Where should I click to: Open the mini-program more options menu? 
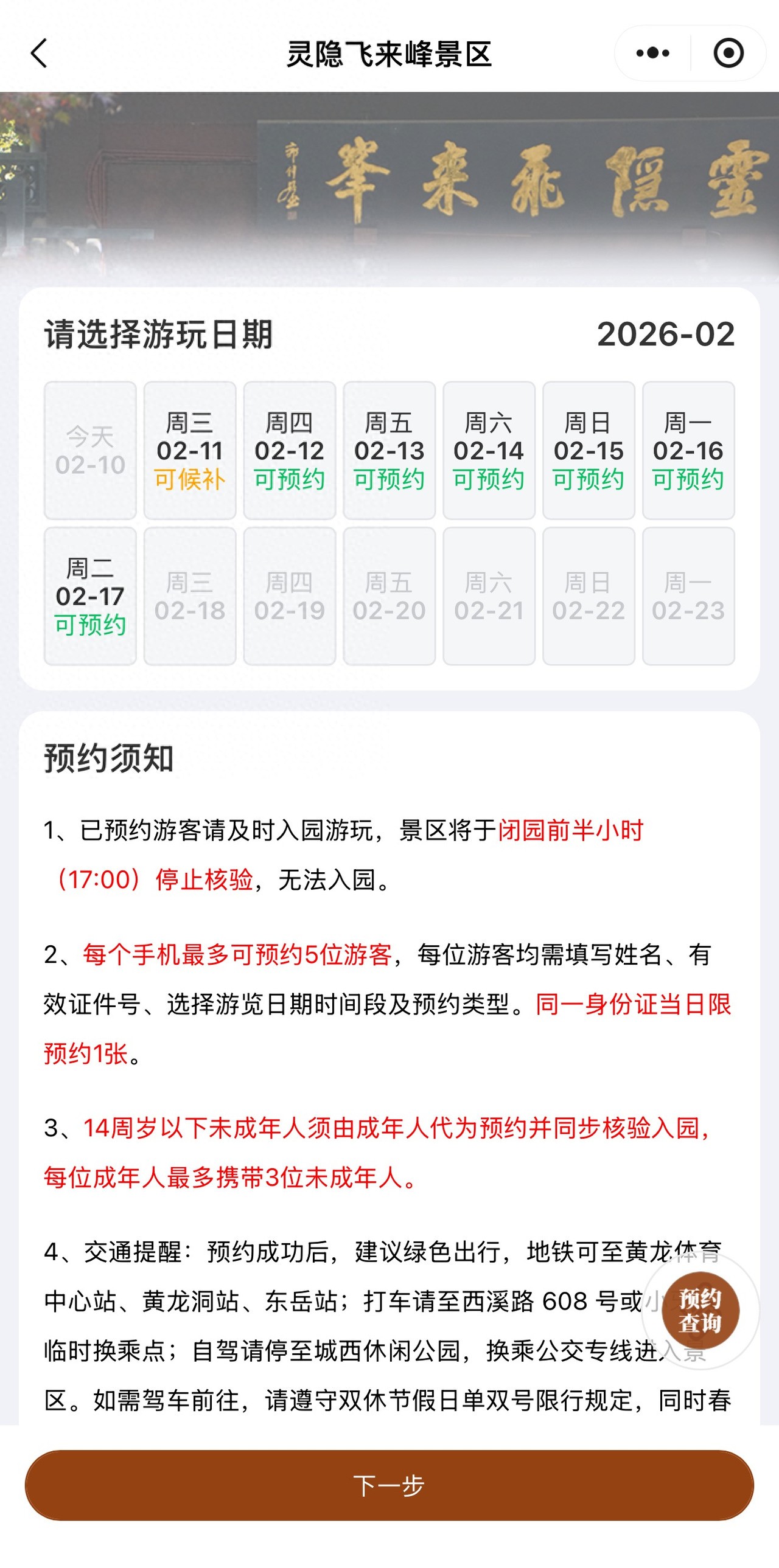pyautogui.click(x=652, y=54)
